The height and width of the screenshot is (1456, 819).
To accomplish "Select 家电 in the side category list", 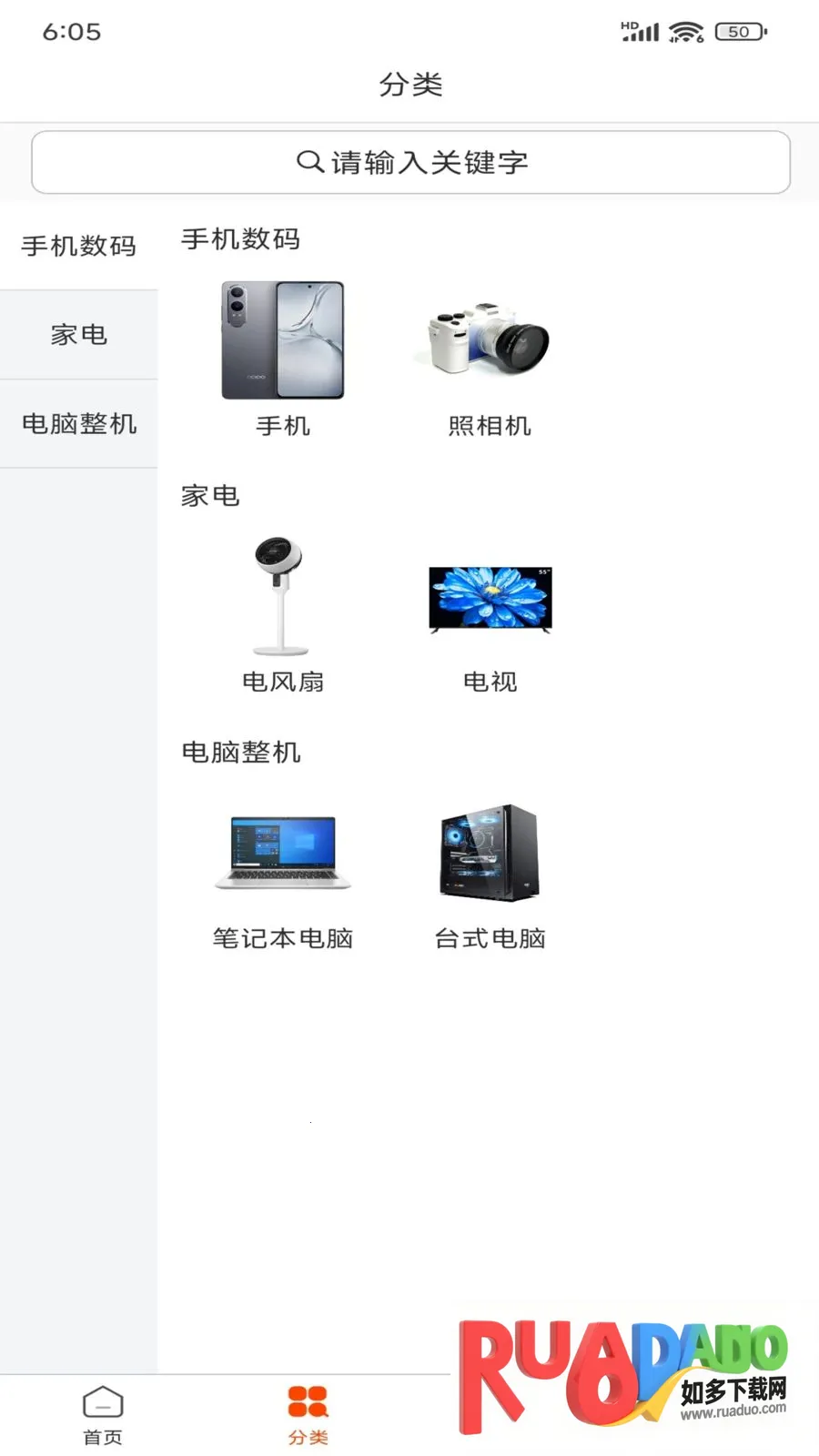I will (79, 335).
